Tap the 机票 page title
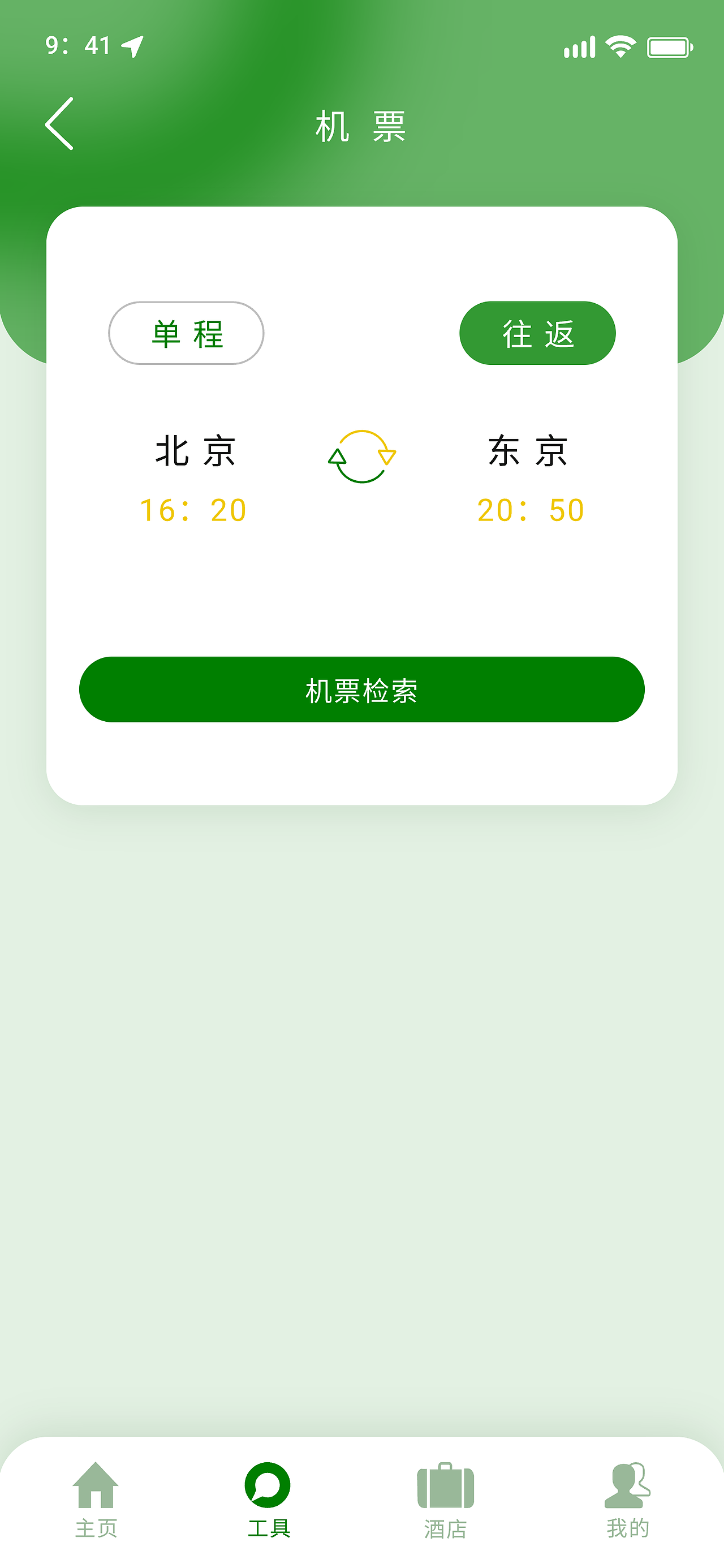 pyautogui.click(x=361, y=127)
